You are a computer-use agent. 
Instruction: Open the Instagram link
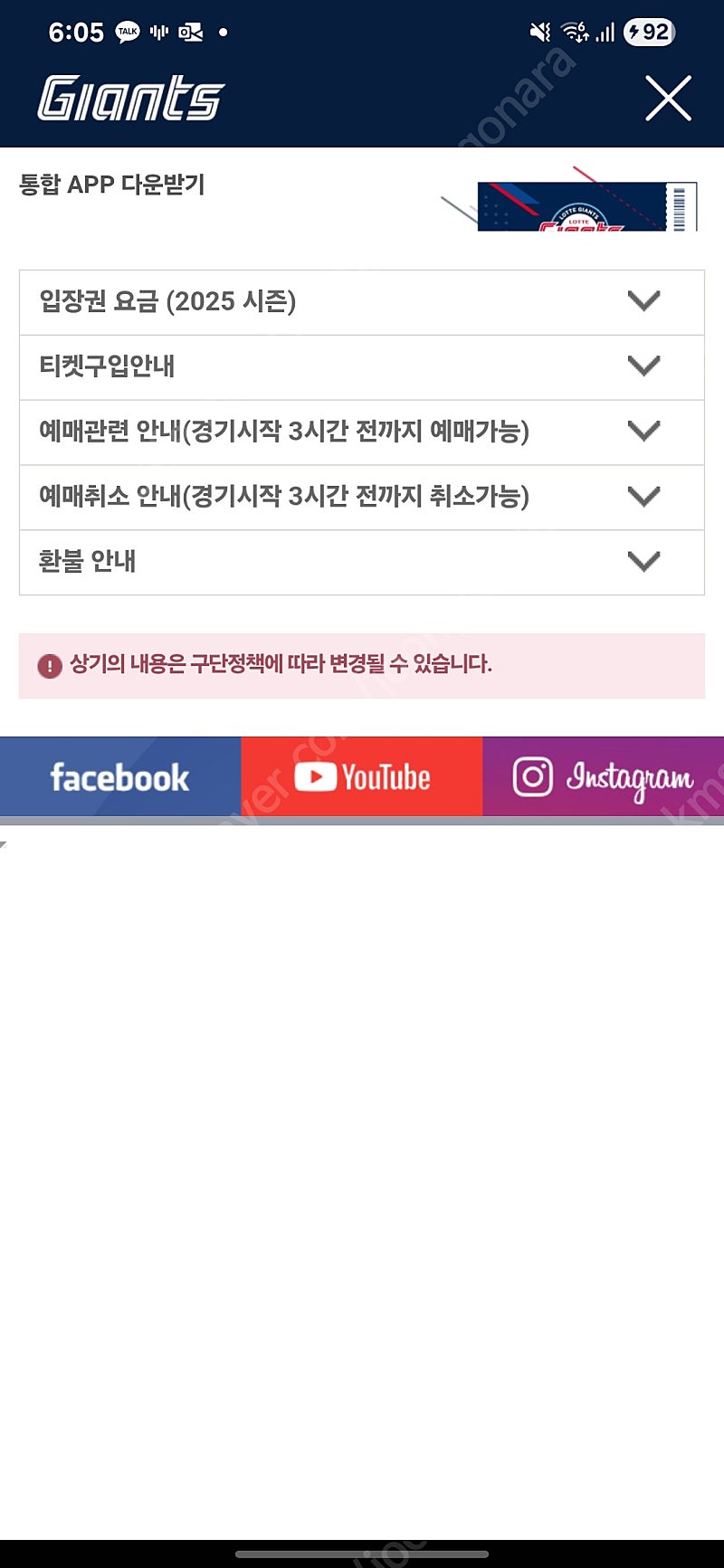(x=604, y=777)
